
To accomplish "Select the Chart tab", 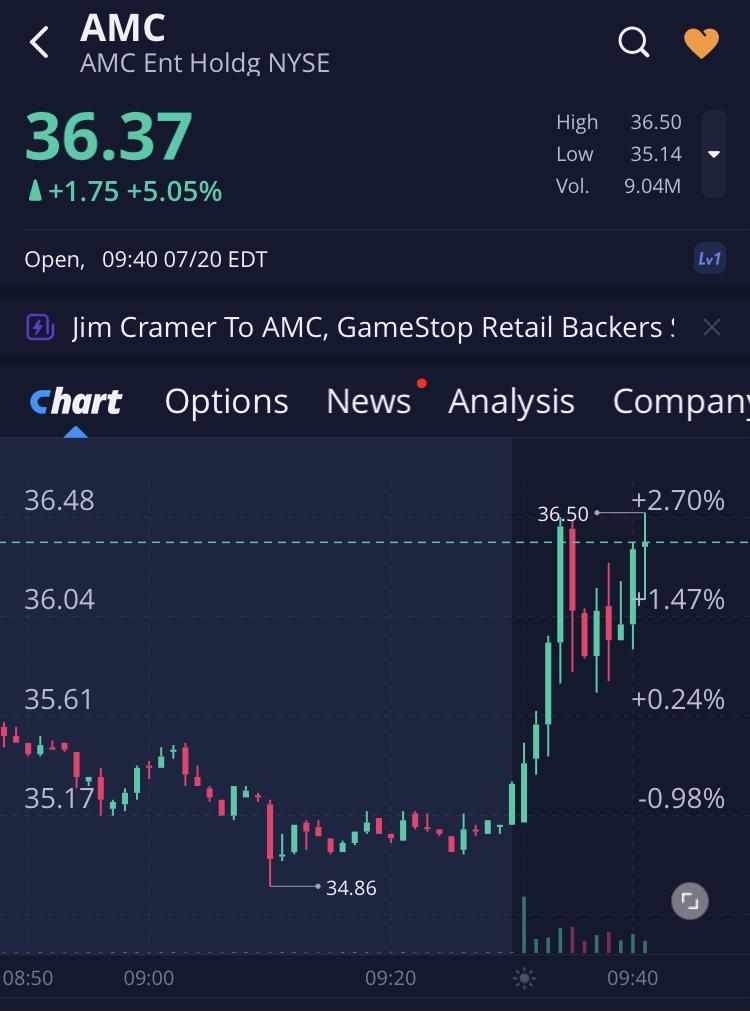I will 76,401.
